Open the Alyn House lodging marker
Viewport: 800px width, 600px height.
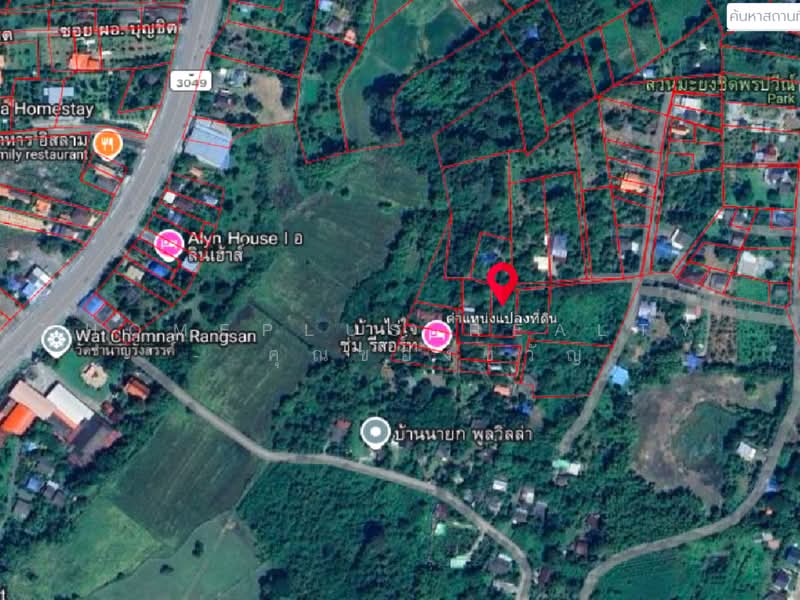[x=168, y=244]
